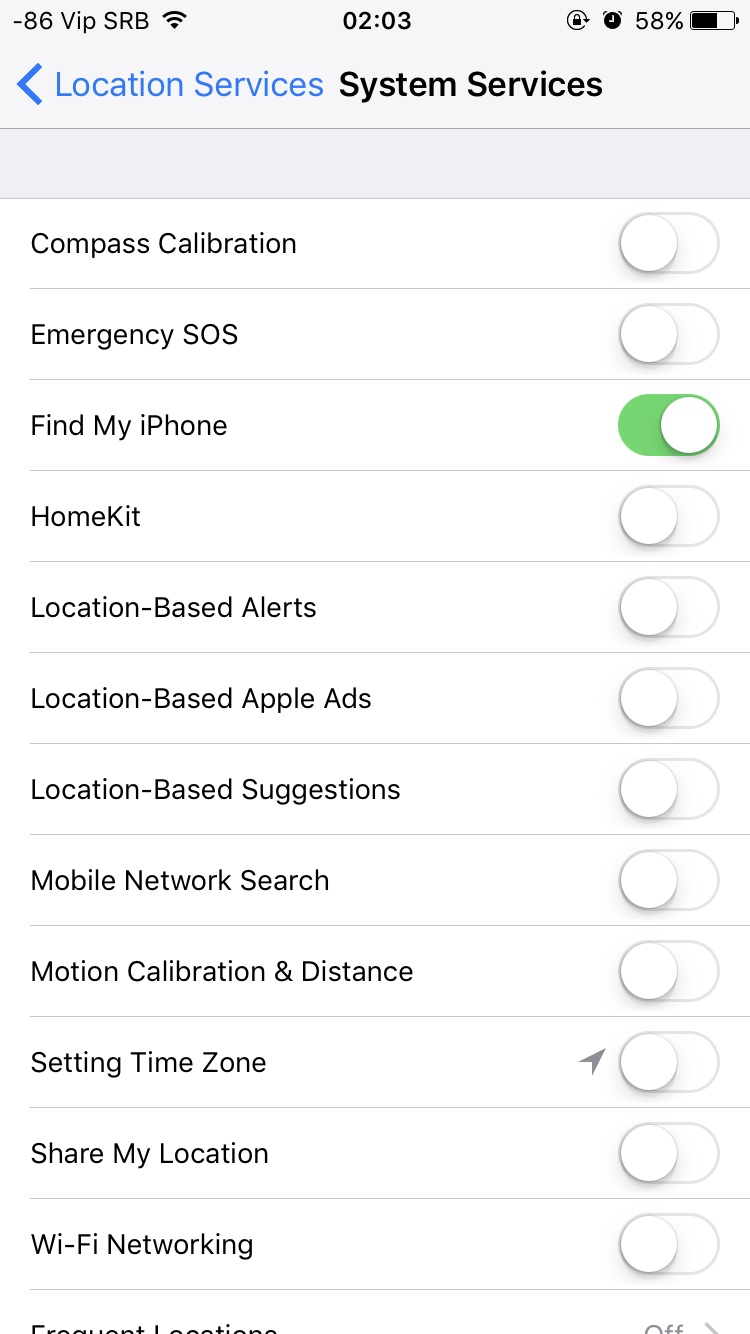
Task: Enable Setting Time Zone switch
Action: [x=668, y=1062]
